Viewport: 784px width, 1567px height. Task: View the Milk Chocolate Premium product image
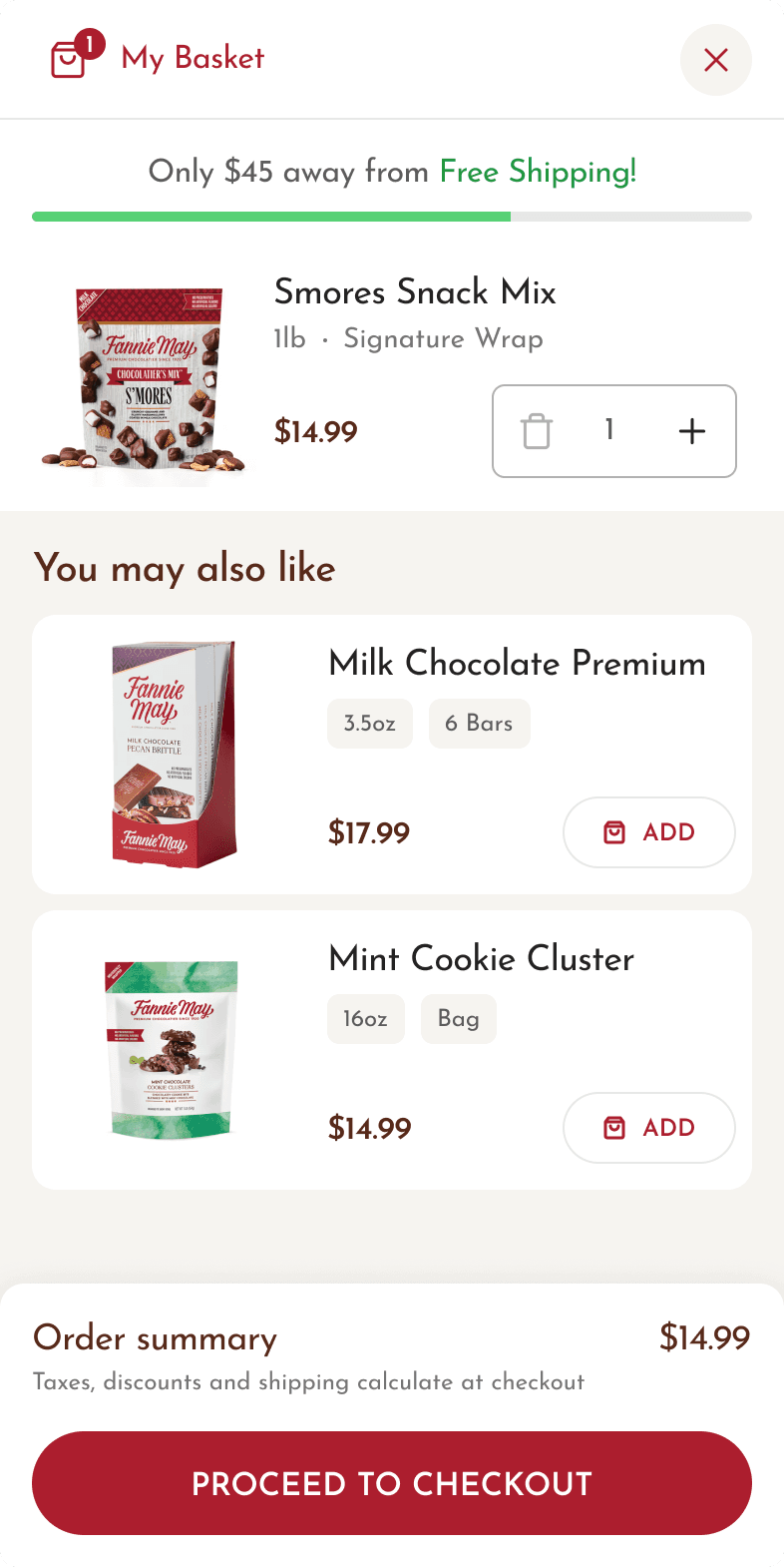172,754
